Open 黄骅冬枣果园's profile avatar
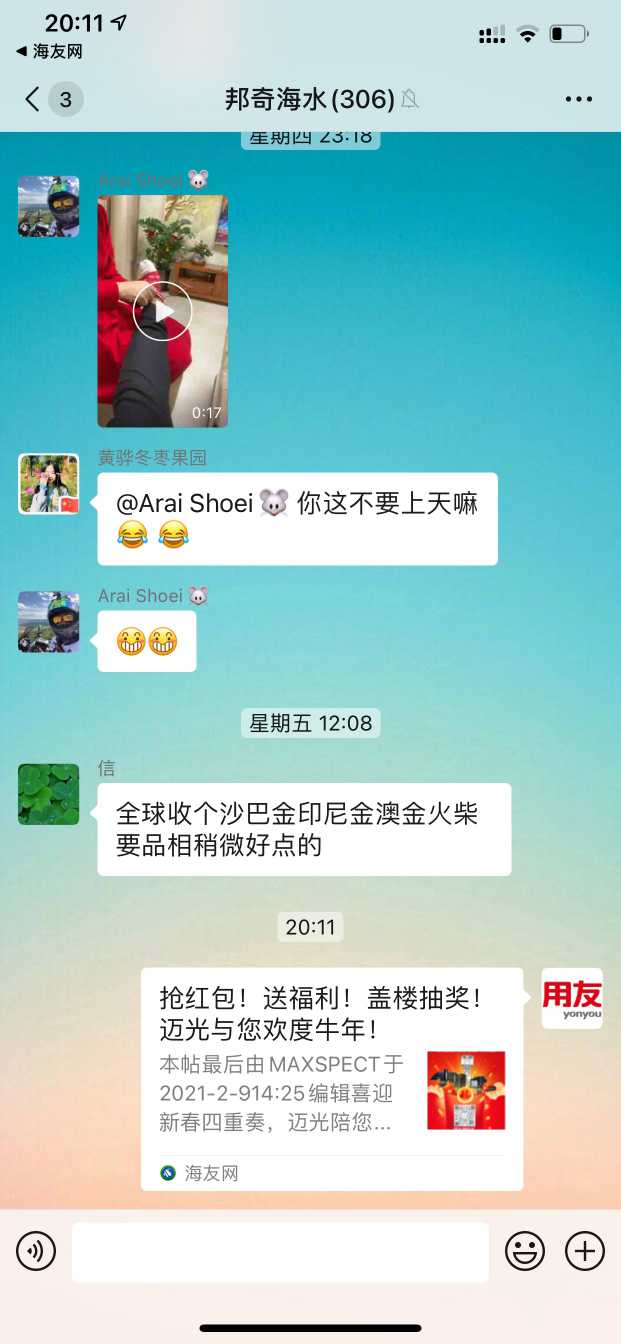This screenshot has width=621, height=1344. tap(48, 484)
